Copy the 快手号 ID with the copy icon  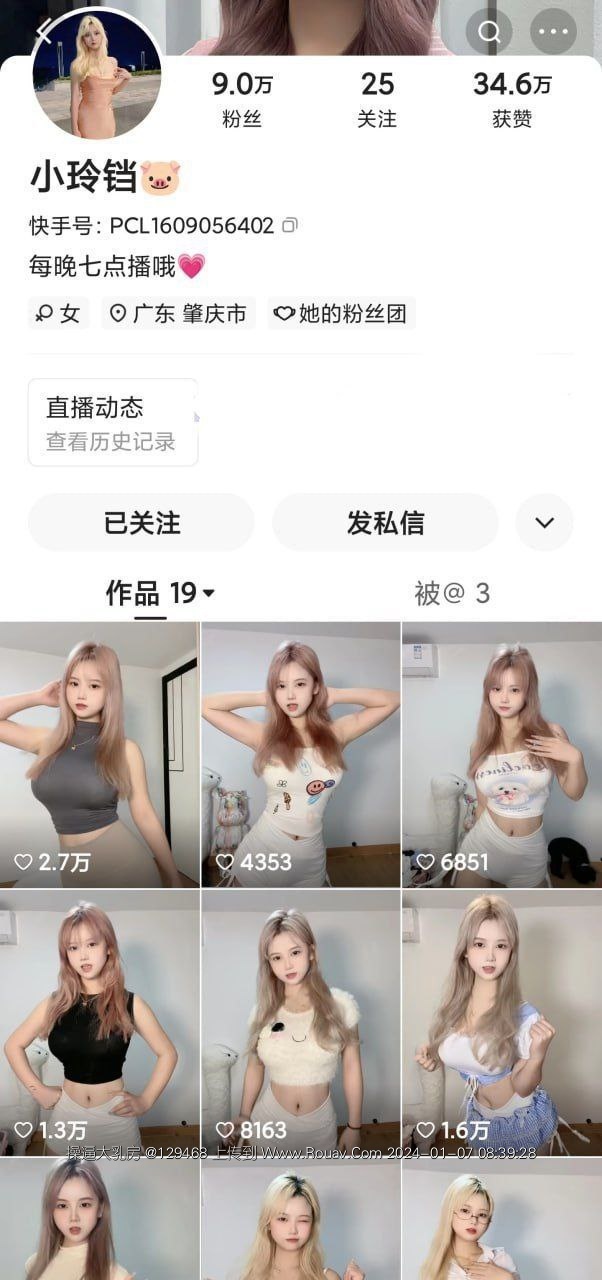point(290,226)
